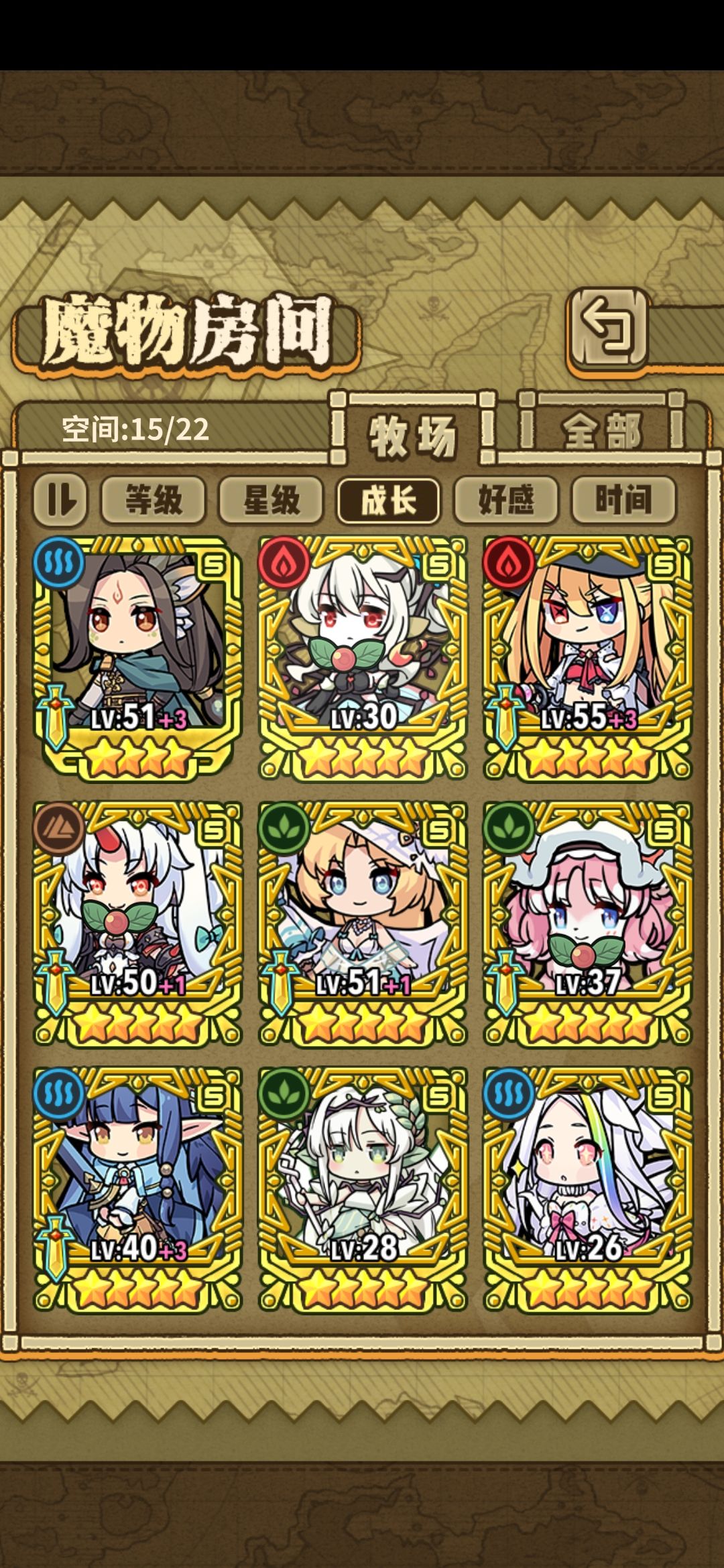Screen dimensions: 724x1568
Task: View the LV:51+1 grass monster card
Action: coord(363,923)
